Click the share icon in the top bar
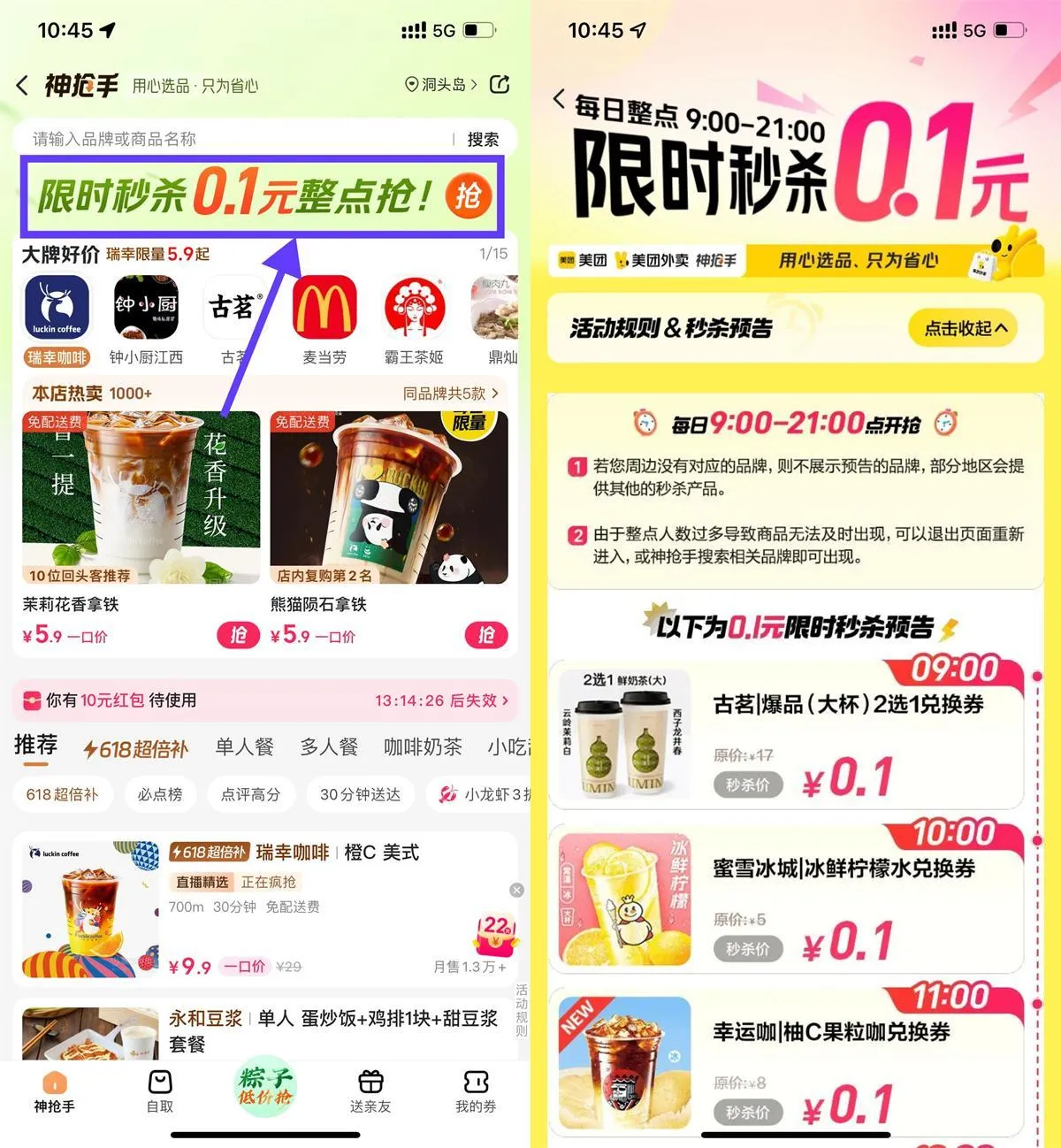This screenshot has width=1061, height=1148. pos(500,85)
